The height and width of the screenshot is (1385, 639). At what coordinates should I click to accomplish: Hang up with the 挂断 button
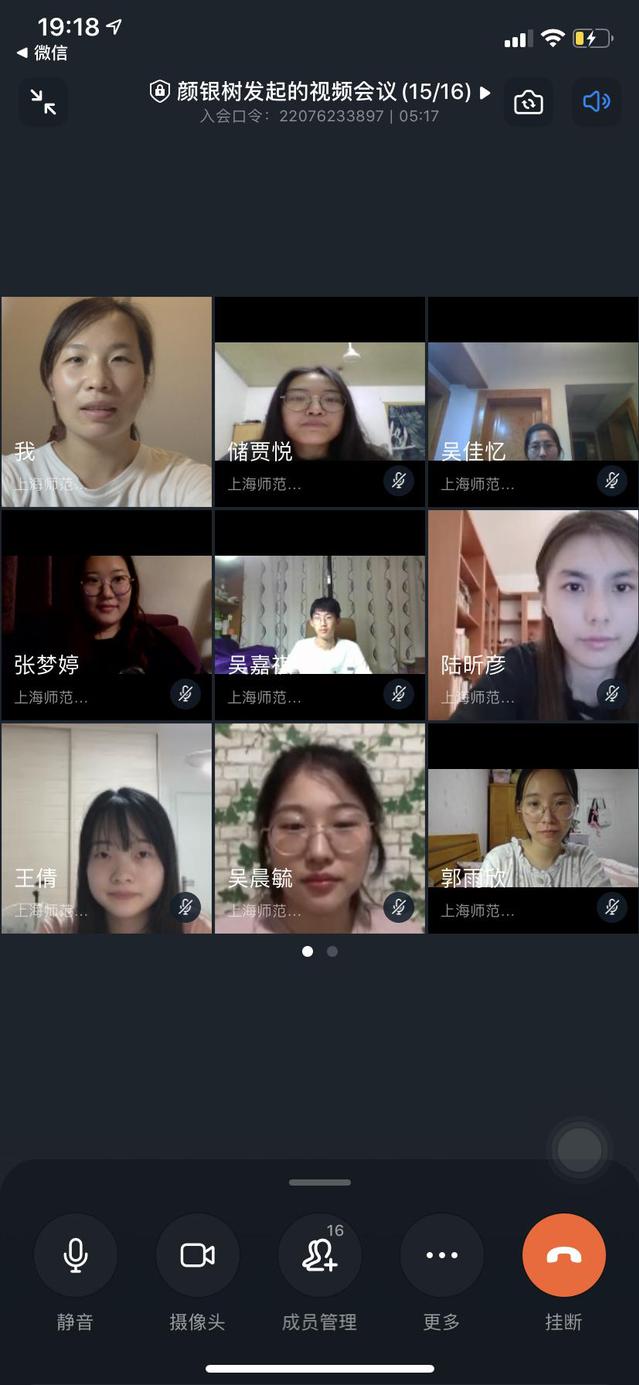click(x=563, y=1256)
